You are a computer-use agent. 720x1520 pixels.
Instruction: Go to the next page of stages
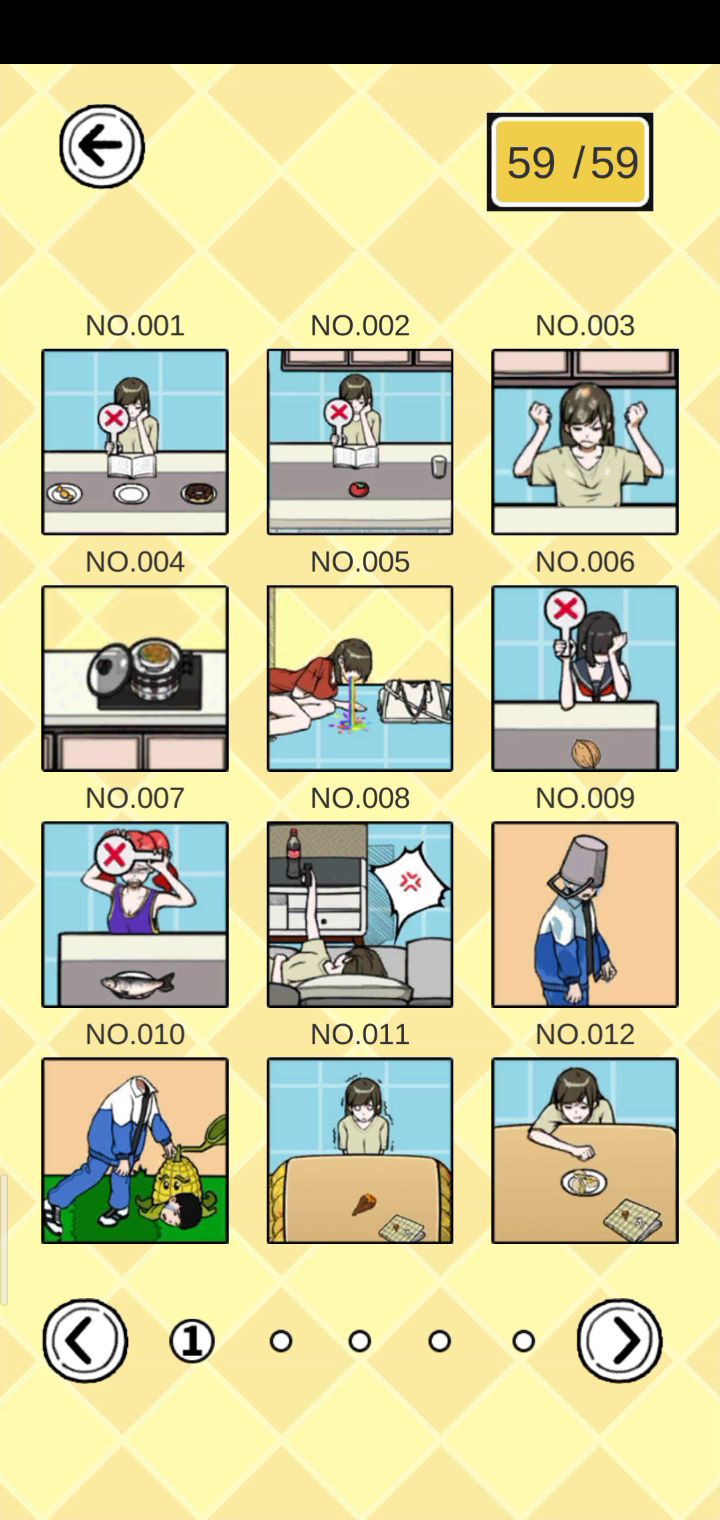pyautogui.click(x=619, y=1340)
